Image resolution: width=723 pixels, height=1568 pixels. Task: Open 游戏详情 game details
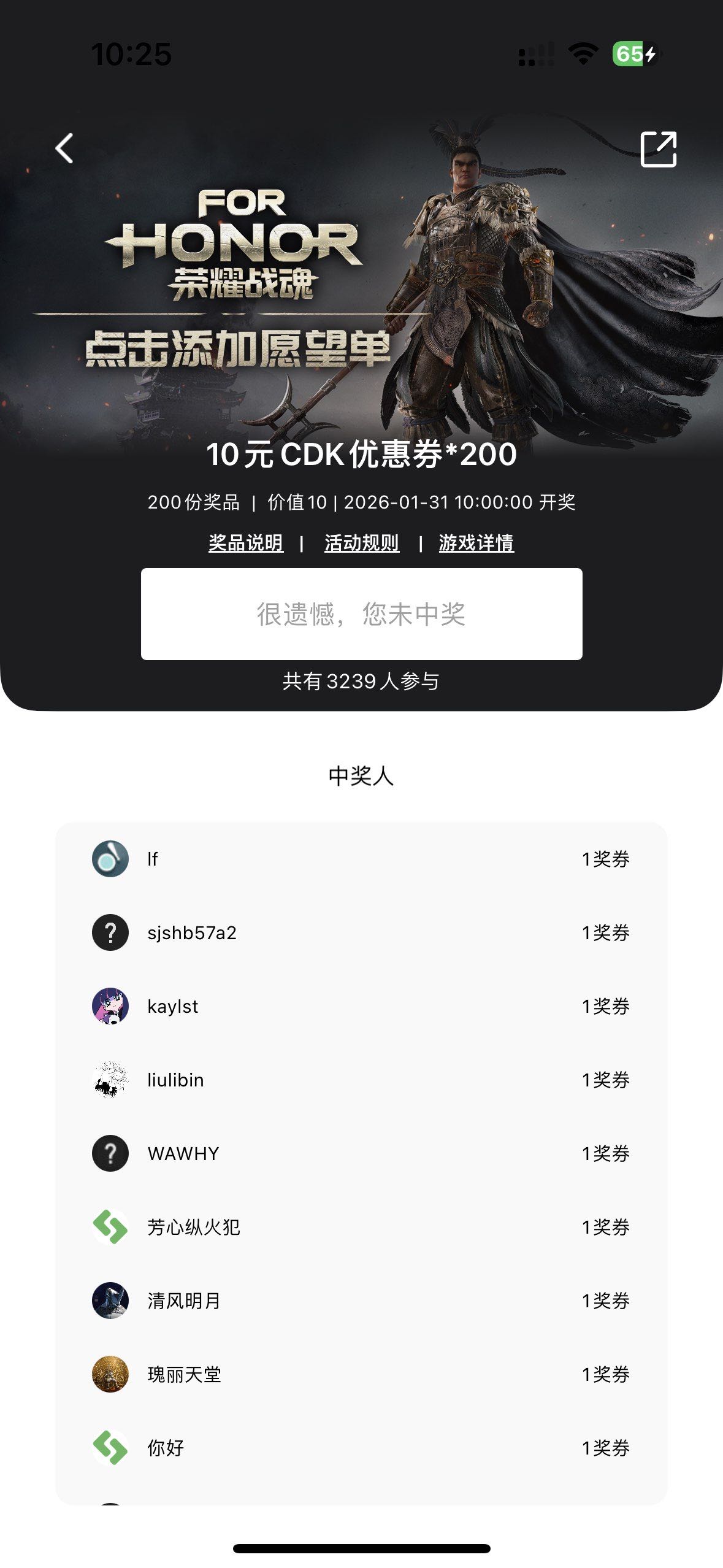tap(476, 543)
